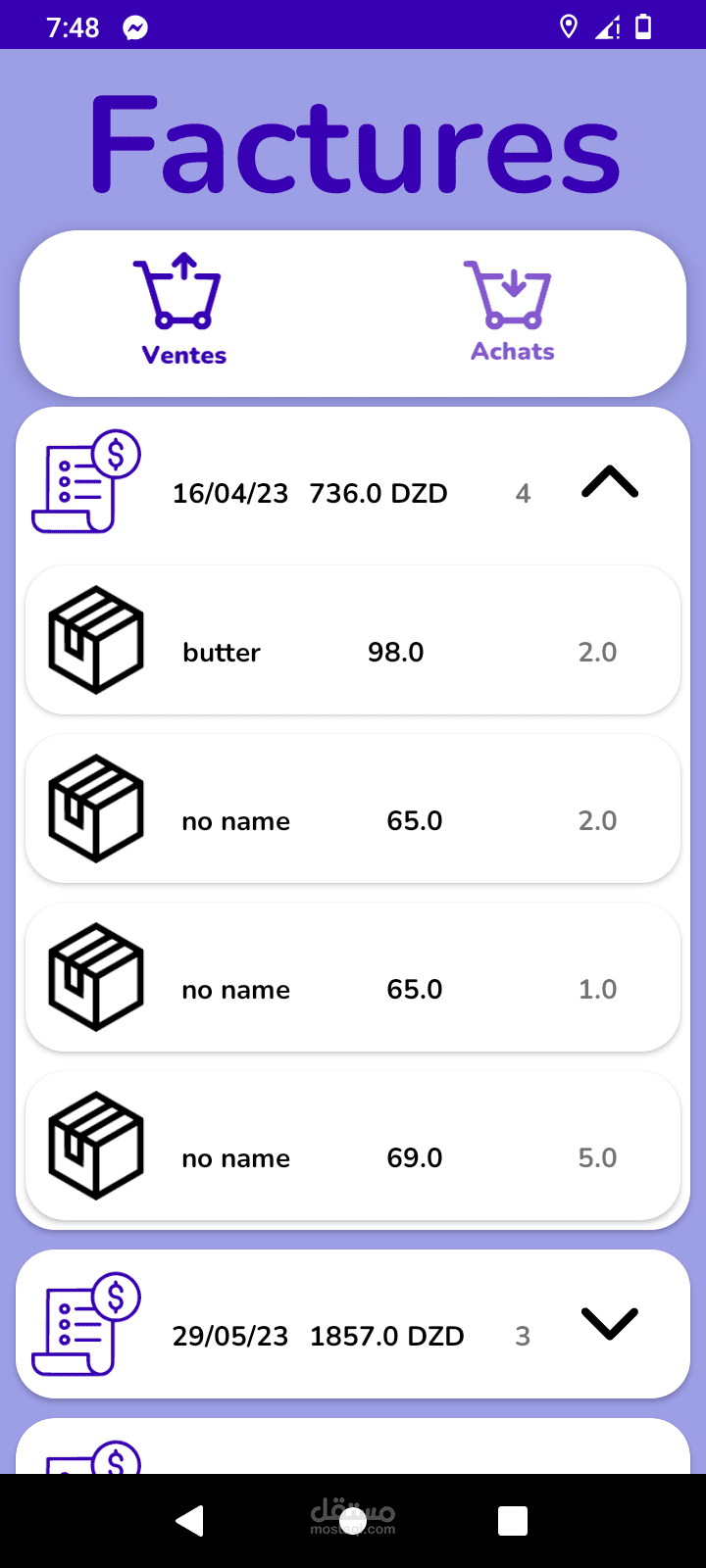The image size is (706, 1568).
Task: Go back with the system back button
Action: 189,1520
